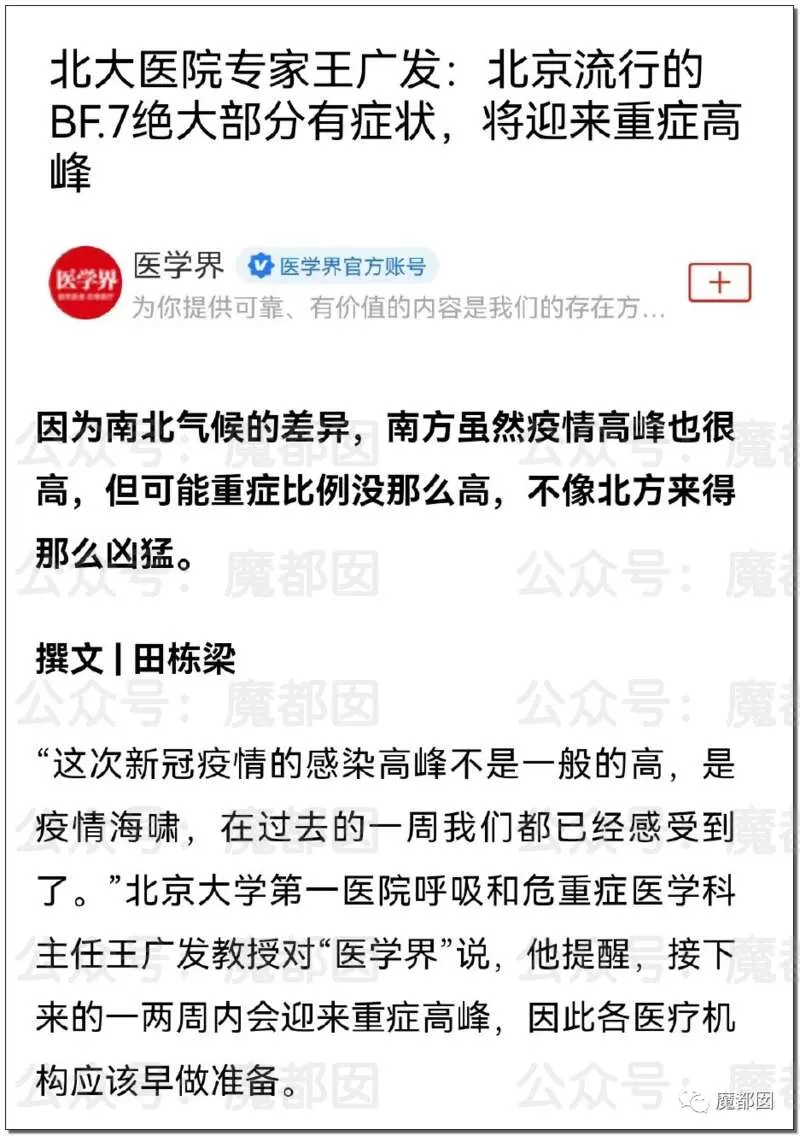Follow 医学界 with the plus button

coord(719,283)
